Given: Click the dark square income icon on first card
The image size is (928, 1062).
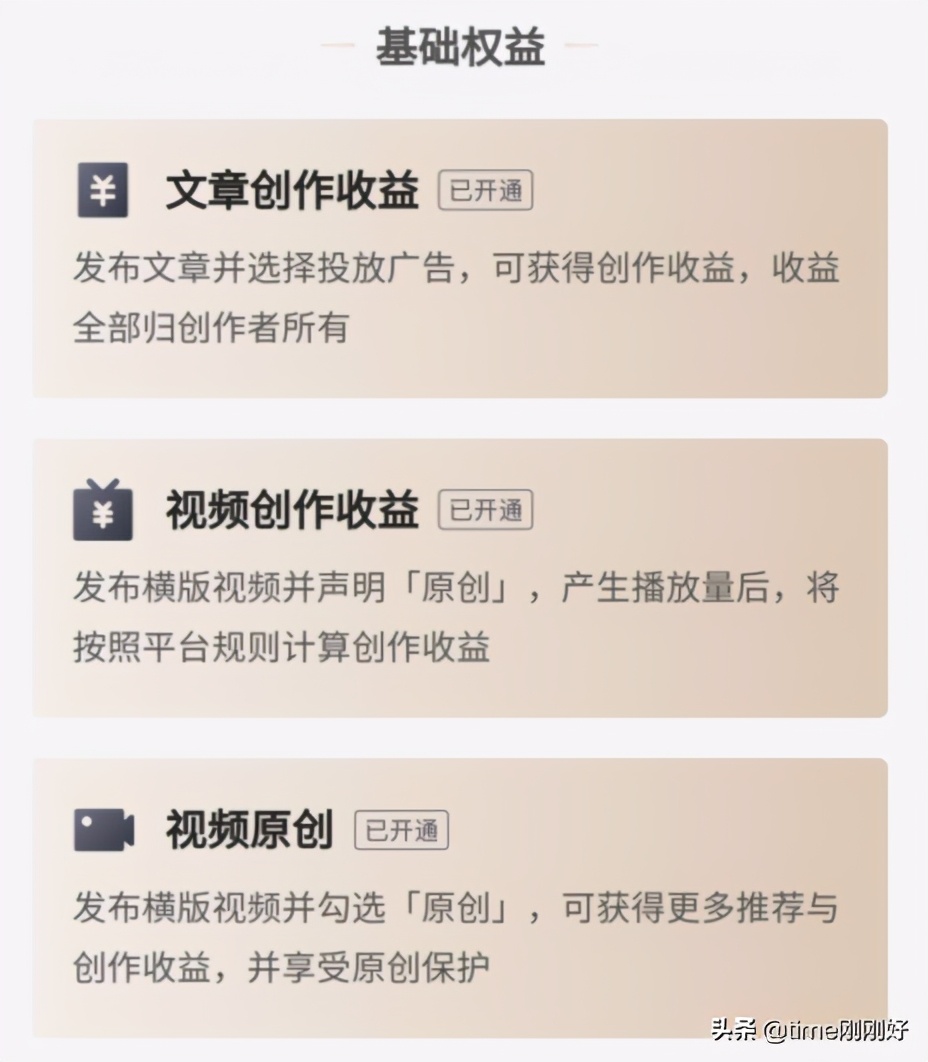Looking at the screenshot, I should coord(103,189).
